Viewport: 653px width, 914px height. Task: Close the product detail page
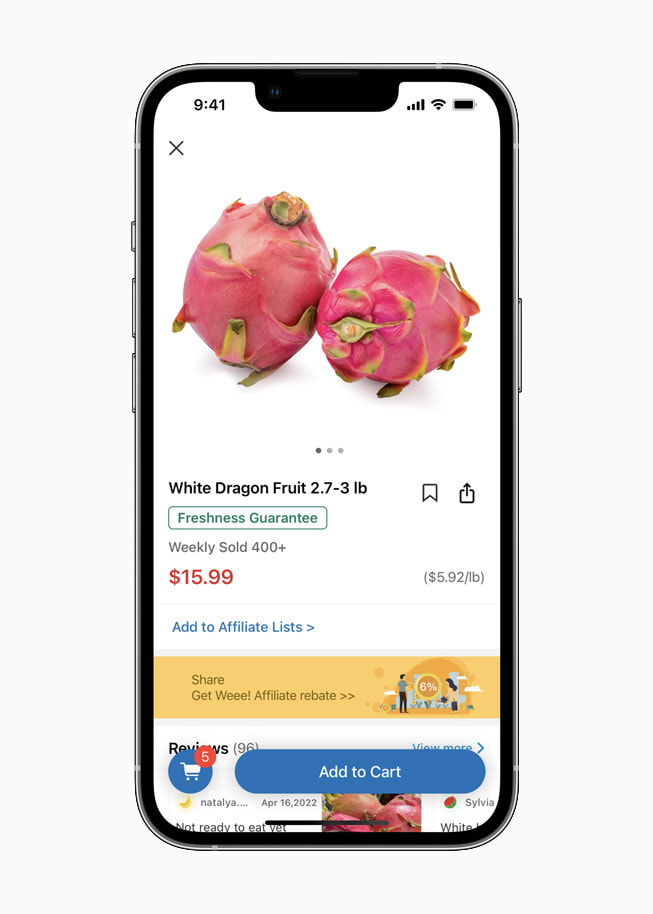[176, 148]
